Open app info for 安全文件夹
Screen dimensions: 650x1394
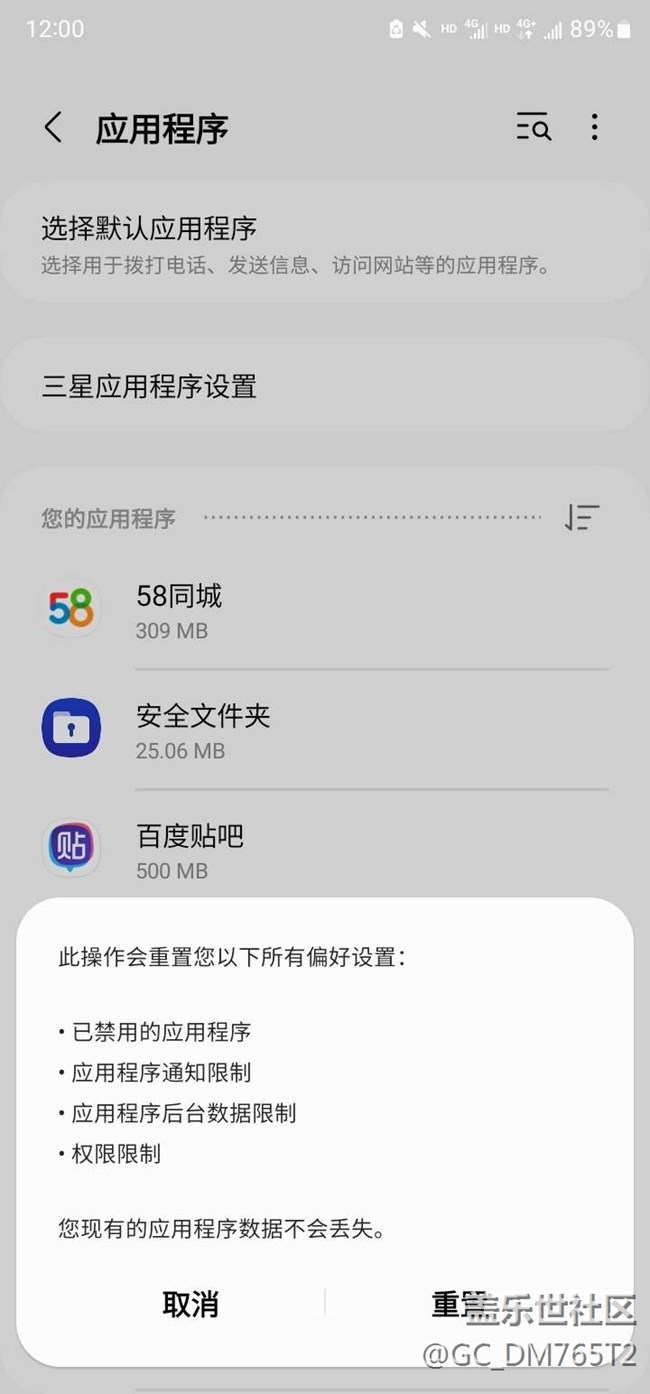pyautogui.click(x=325, y=730)
